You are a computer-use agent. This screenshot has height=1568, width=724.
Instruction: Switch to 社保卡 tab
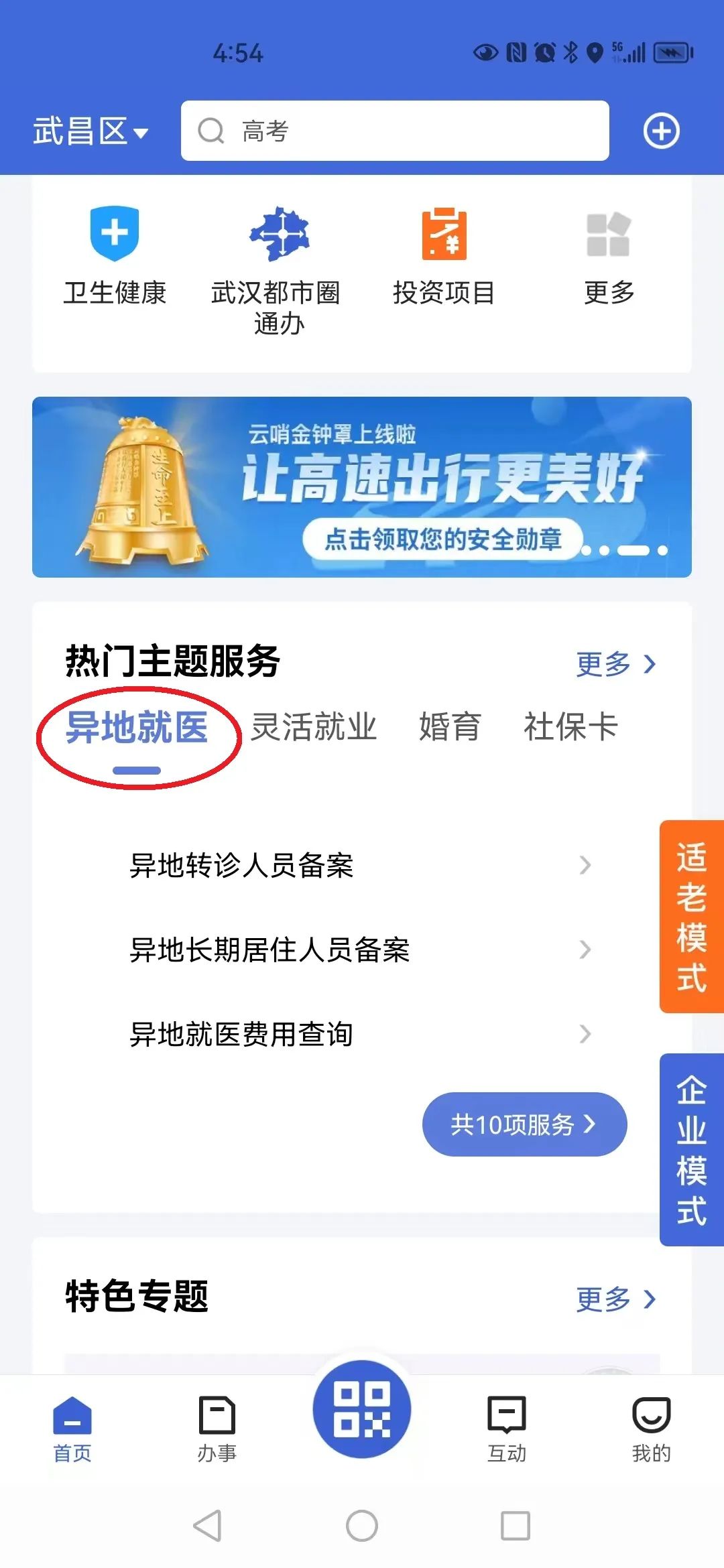pos(570,727)
